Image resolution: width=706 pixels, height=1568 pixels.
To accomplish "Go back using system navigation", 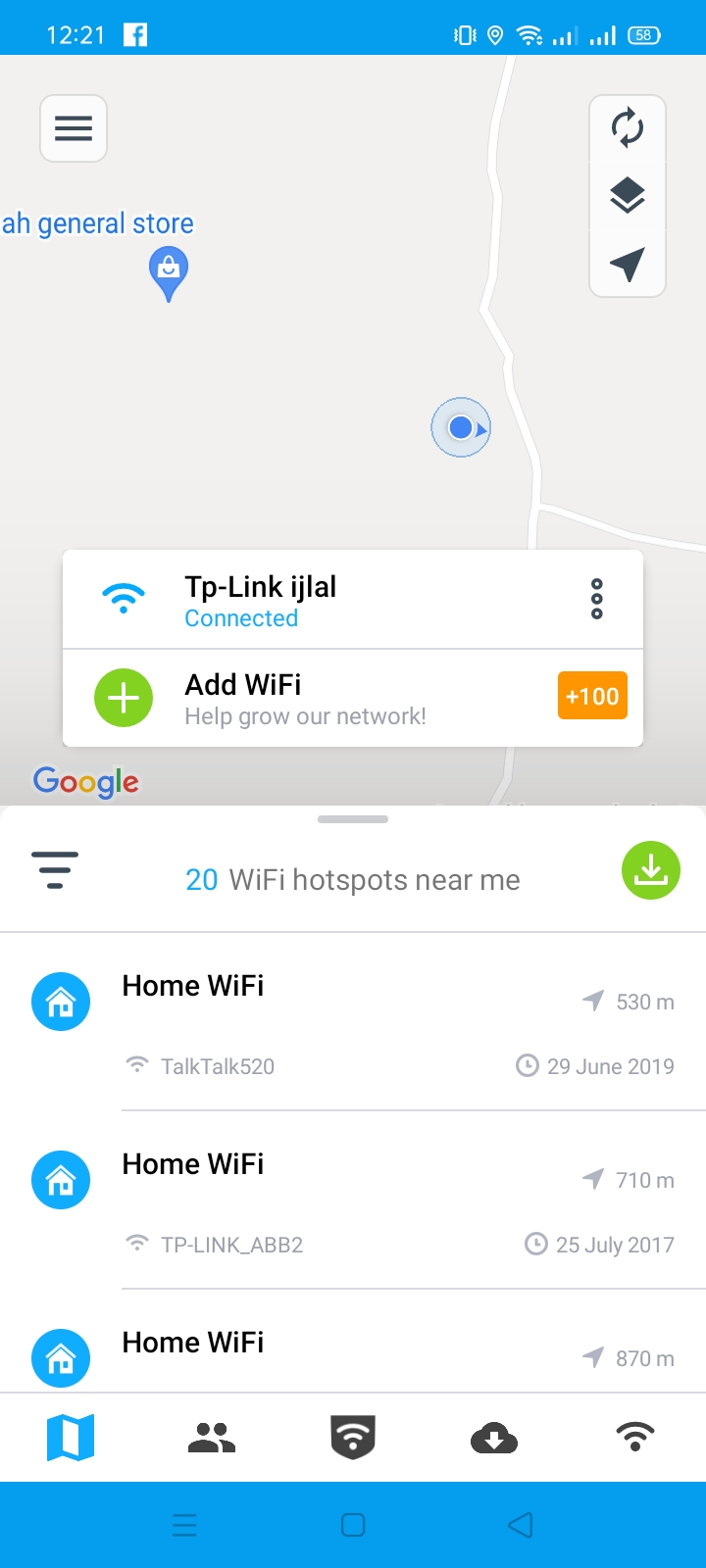I will point(521,1525).
